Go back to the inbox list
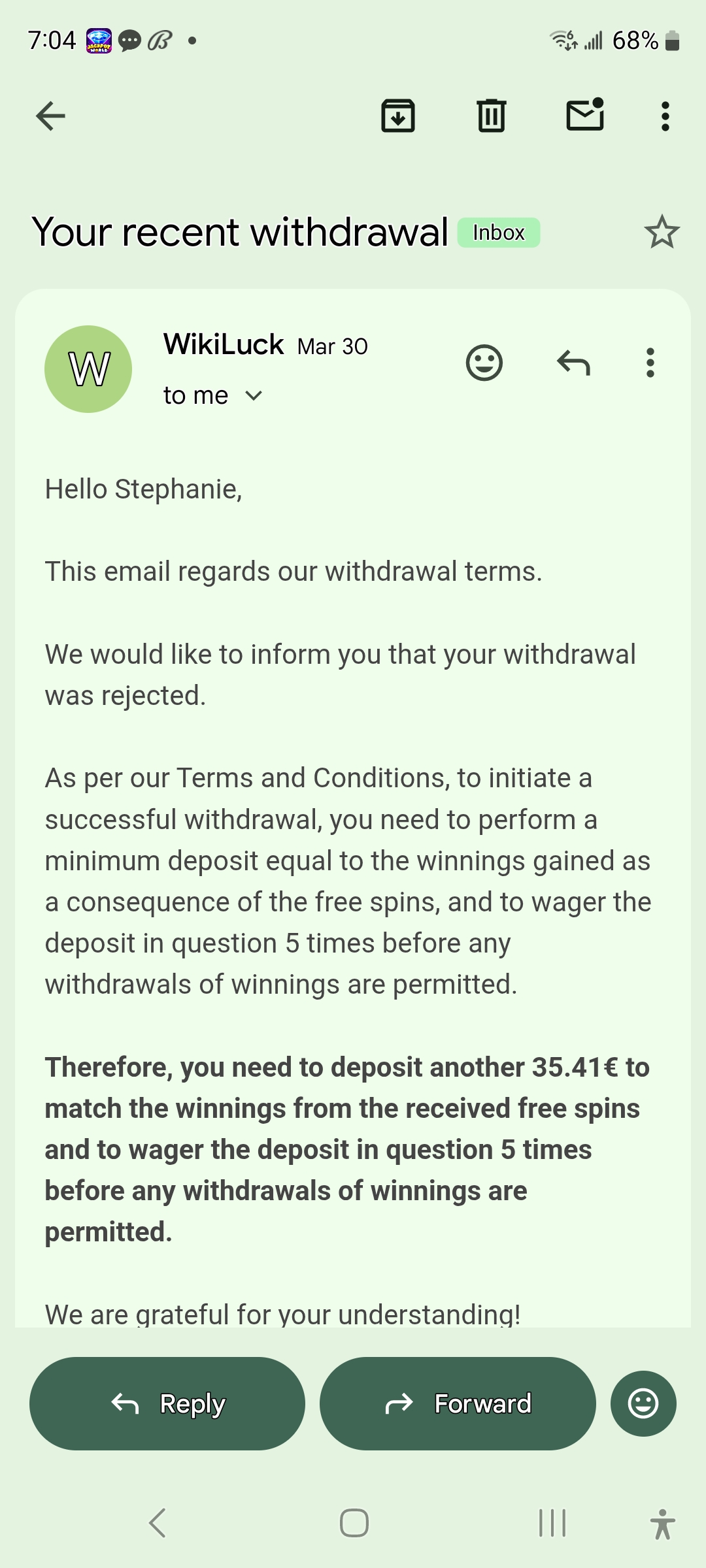This screenshot has height=1568, width=706. pyautogui.click(x=50, y=116)
